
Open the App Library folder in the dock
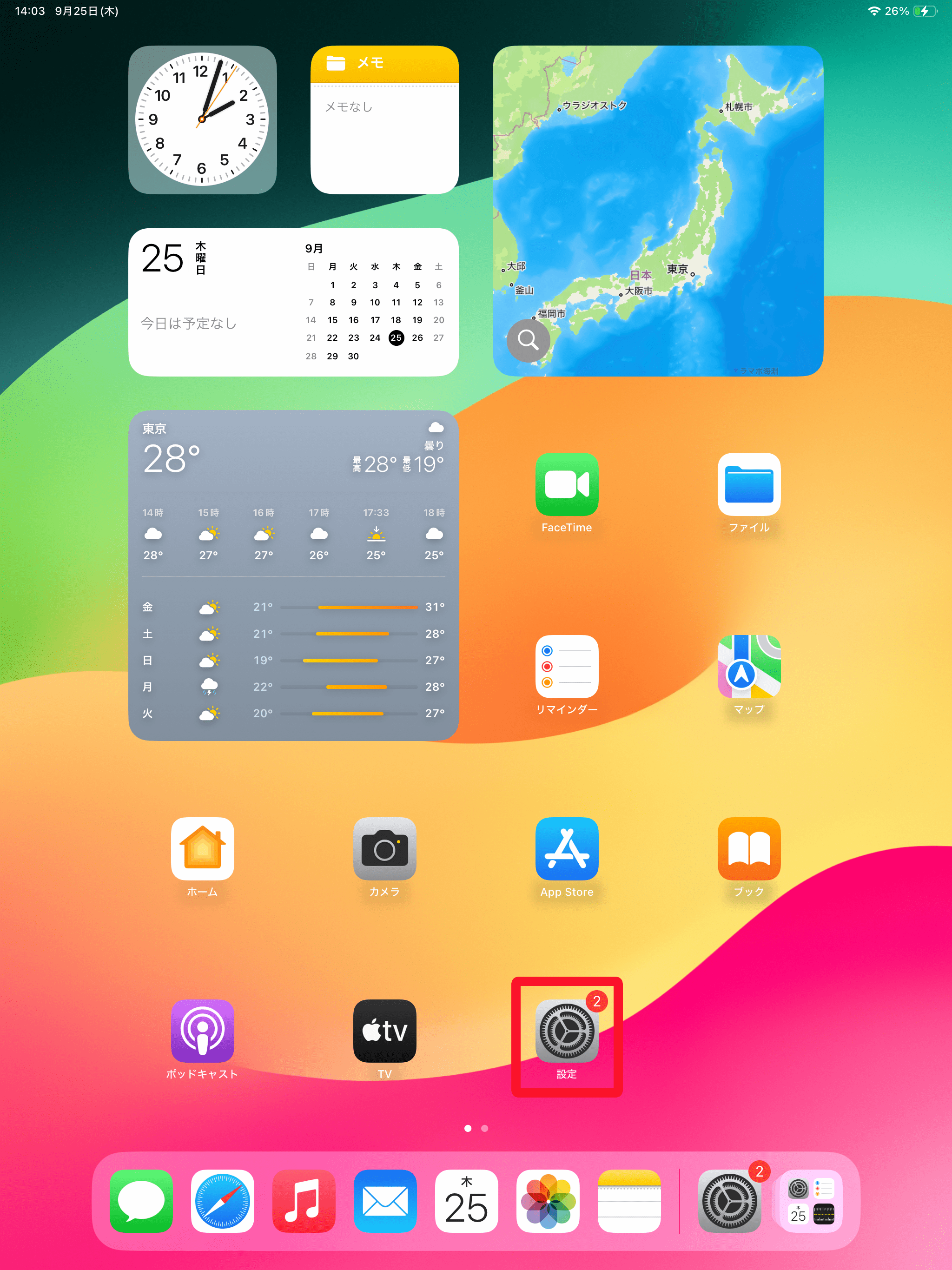tap(810, 1201)
